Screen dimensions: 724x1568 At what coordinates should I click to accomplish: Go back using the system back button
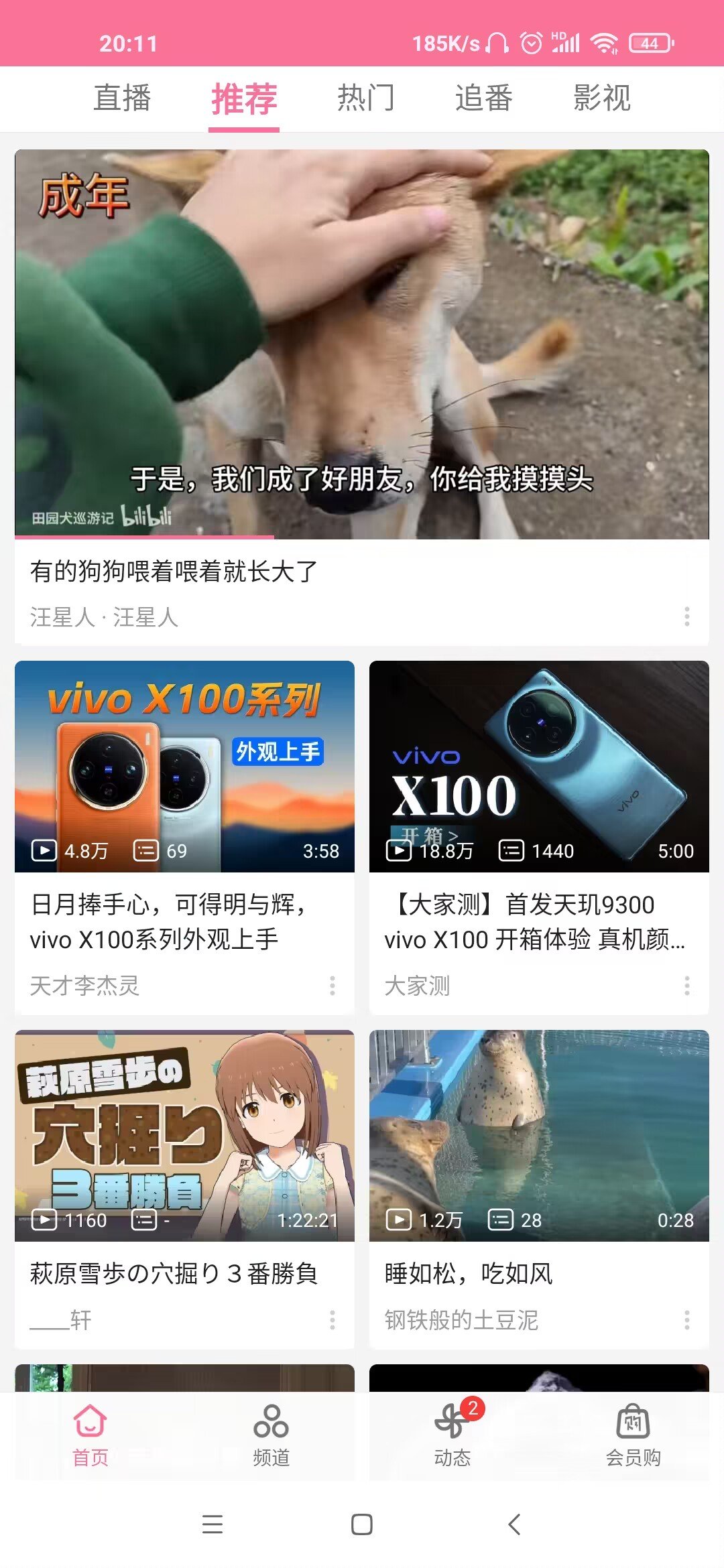point(514,1524)
